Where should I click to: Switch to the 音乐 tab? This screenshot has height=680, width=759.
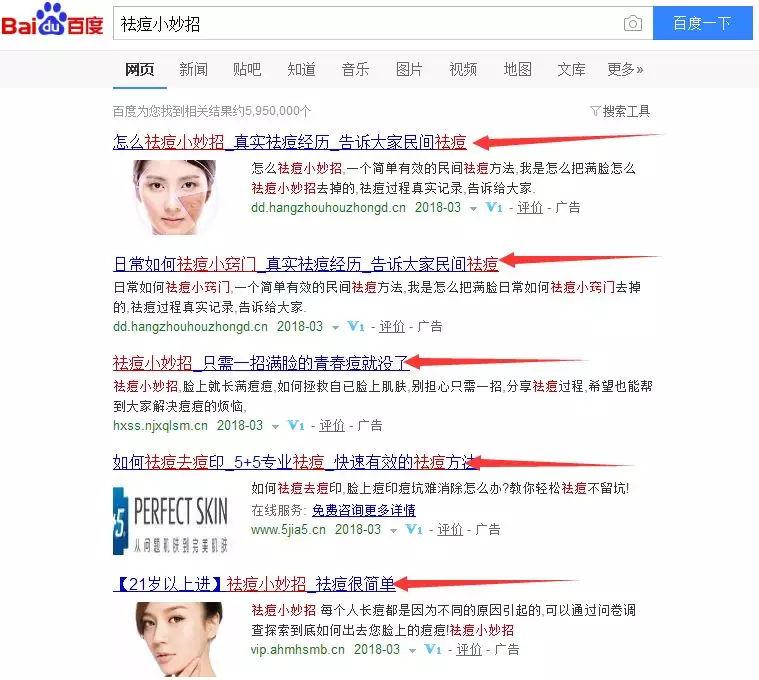pyautogui.click(x=355, y=70)
